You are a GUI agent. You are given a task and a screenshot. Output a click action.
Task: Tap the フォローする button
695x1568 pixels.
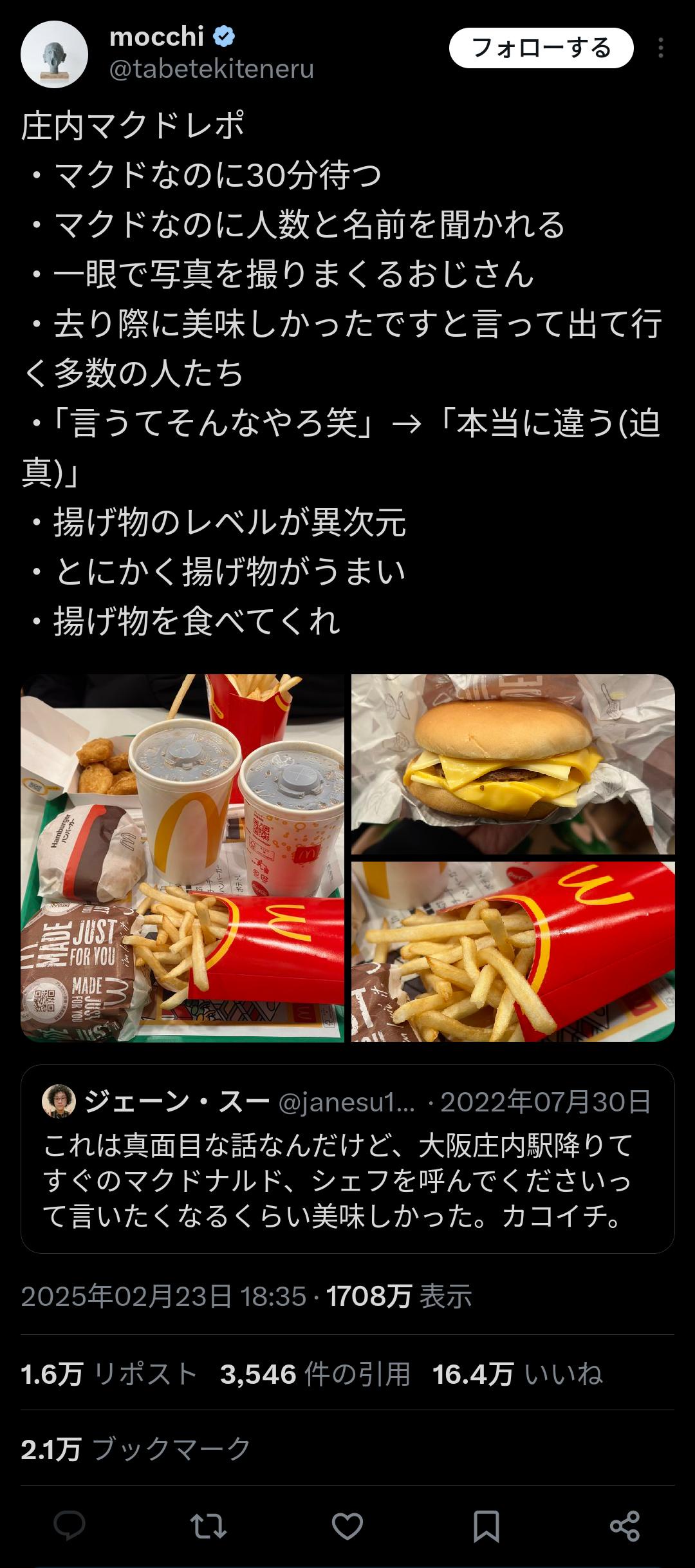click(541, 48)
